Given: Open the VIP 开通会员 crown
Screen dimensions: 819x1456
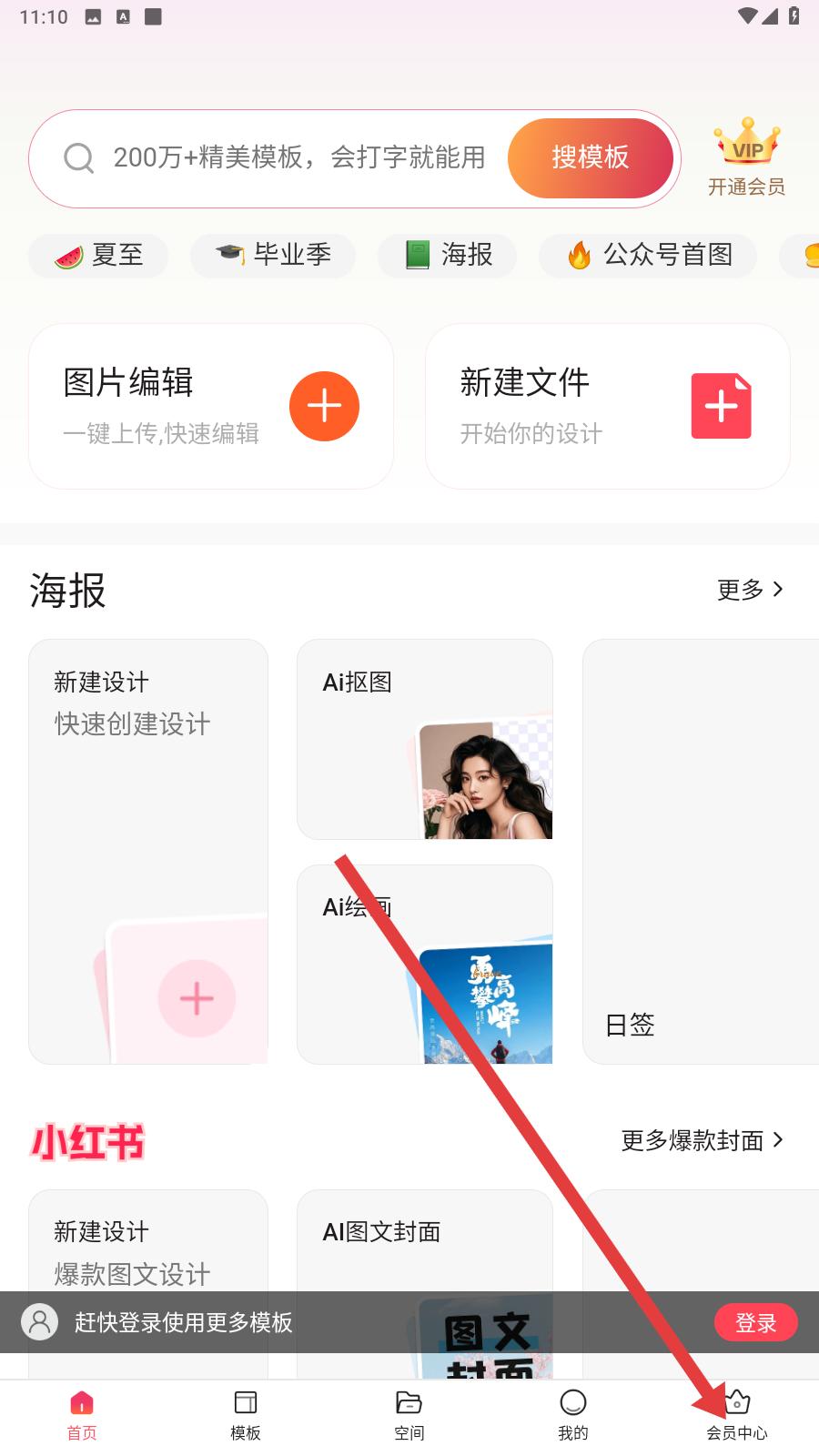Looking at the screenshot, I should pos(746,158).
